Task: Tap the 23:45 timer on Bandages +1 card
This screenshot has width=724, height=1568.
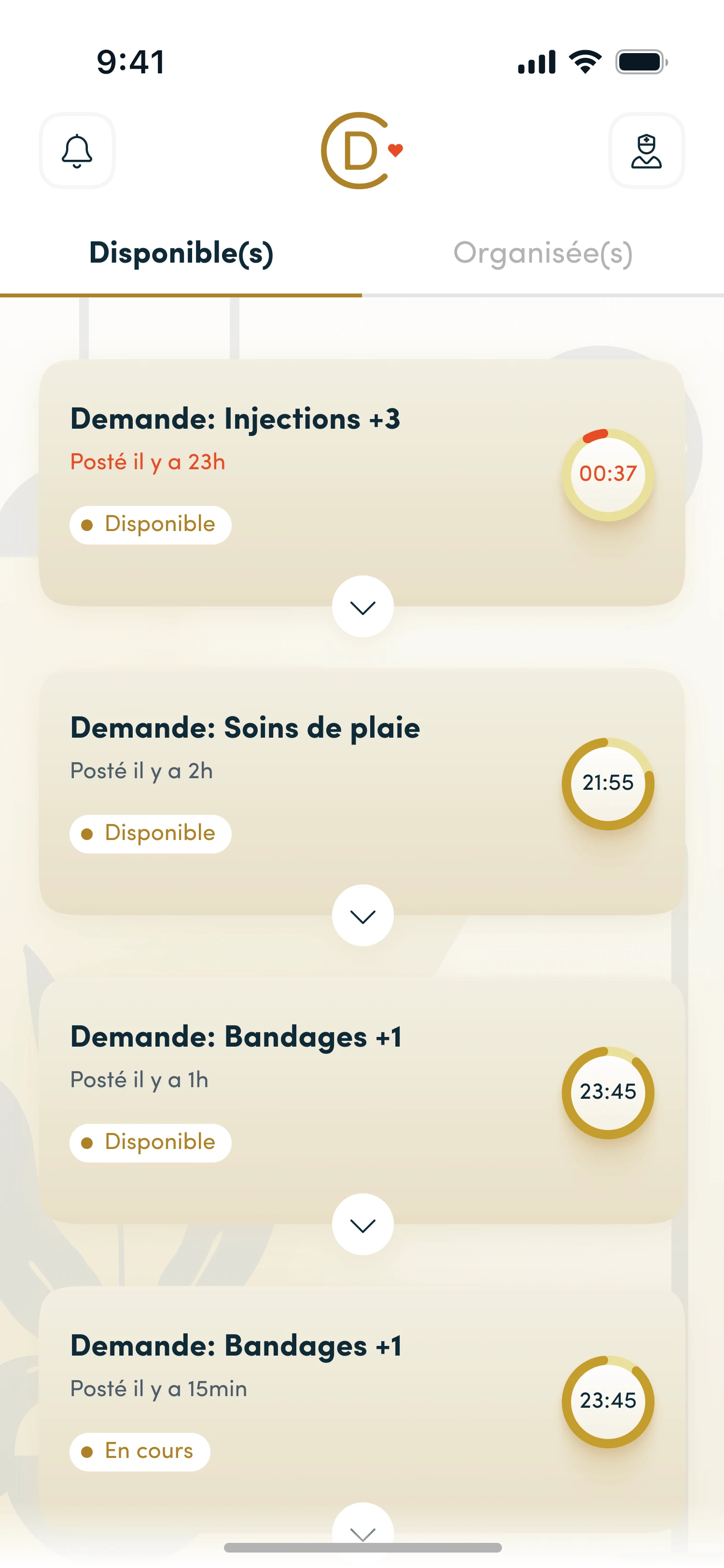Action: (609, 1092)
